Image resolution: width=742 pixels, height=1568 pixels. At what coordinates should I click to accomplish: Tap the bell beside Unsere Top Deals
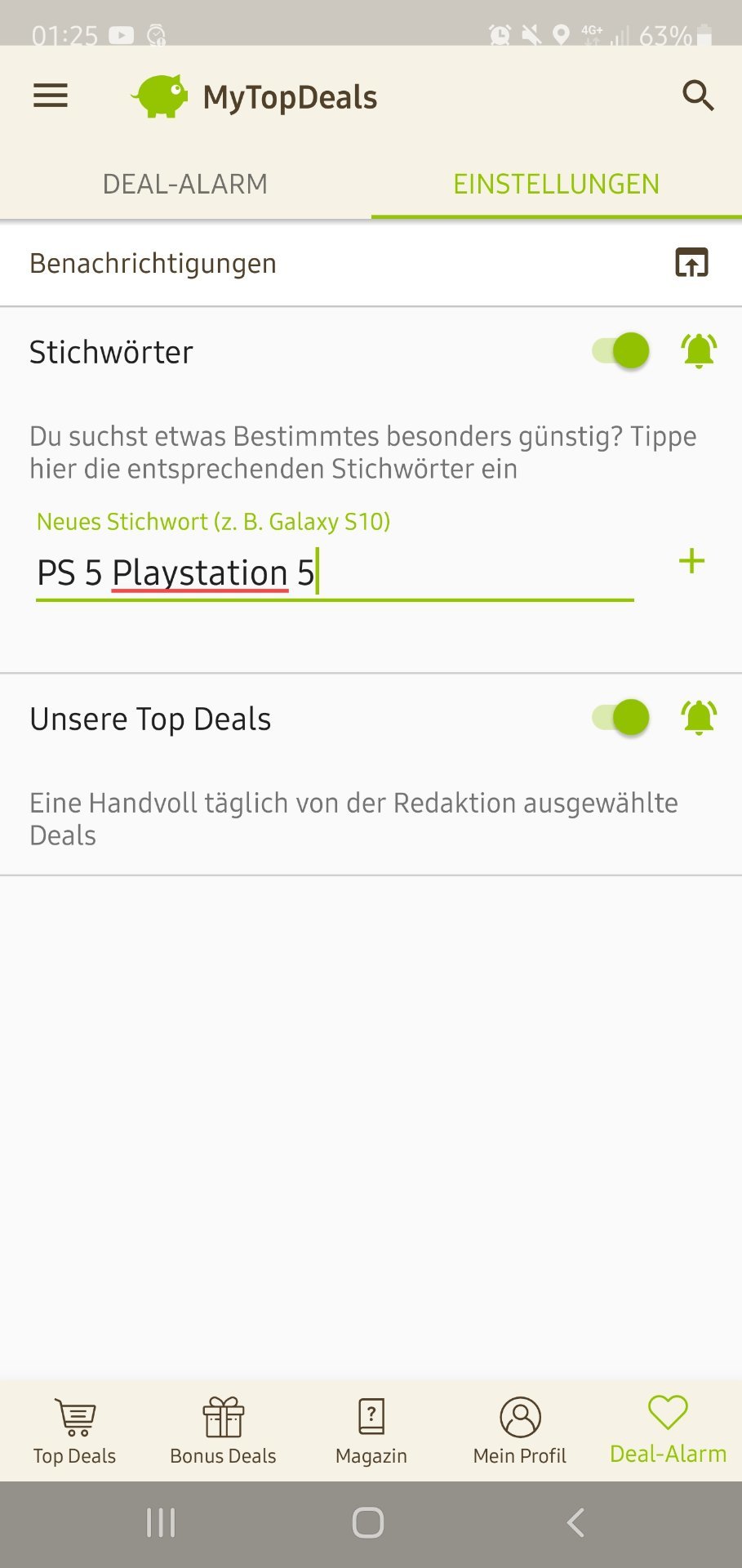click(x=699, y=718)
